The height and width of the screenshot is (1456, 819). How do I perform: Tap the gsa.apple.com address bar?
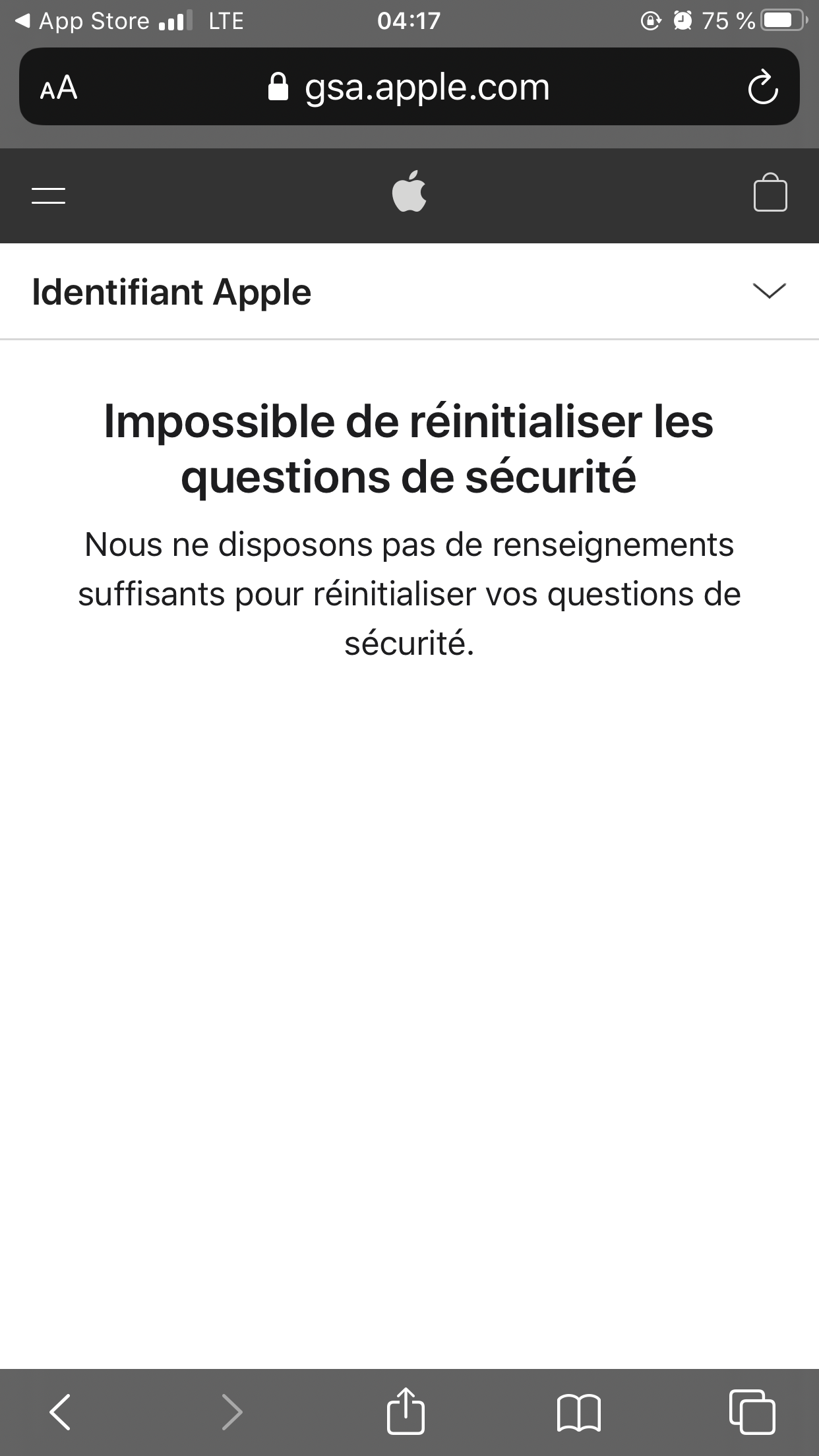click(409, 87)
